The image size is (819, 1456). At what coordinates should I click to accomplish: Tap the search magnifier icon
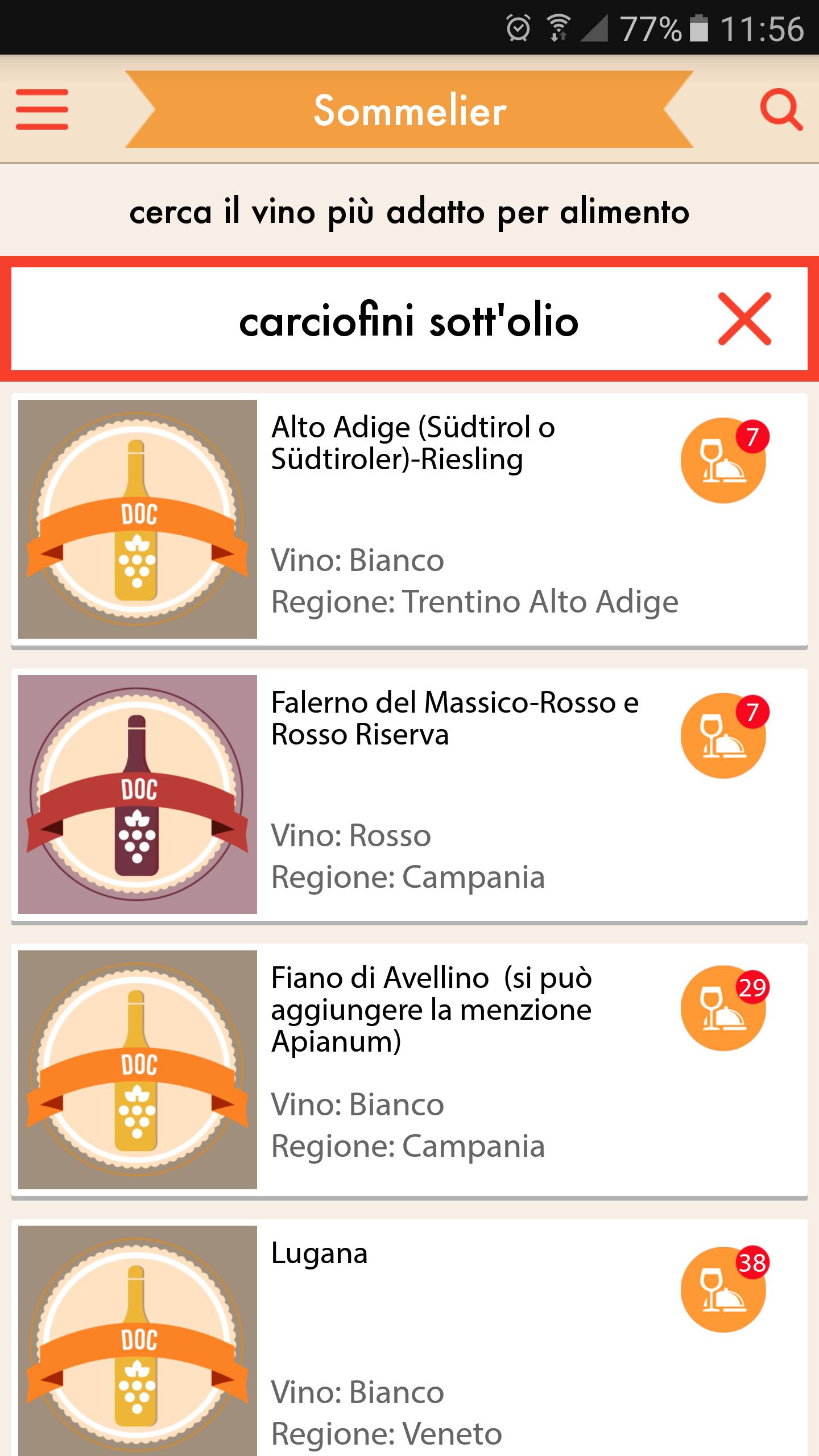pyautogui.click(x=781, y=110)
